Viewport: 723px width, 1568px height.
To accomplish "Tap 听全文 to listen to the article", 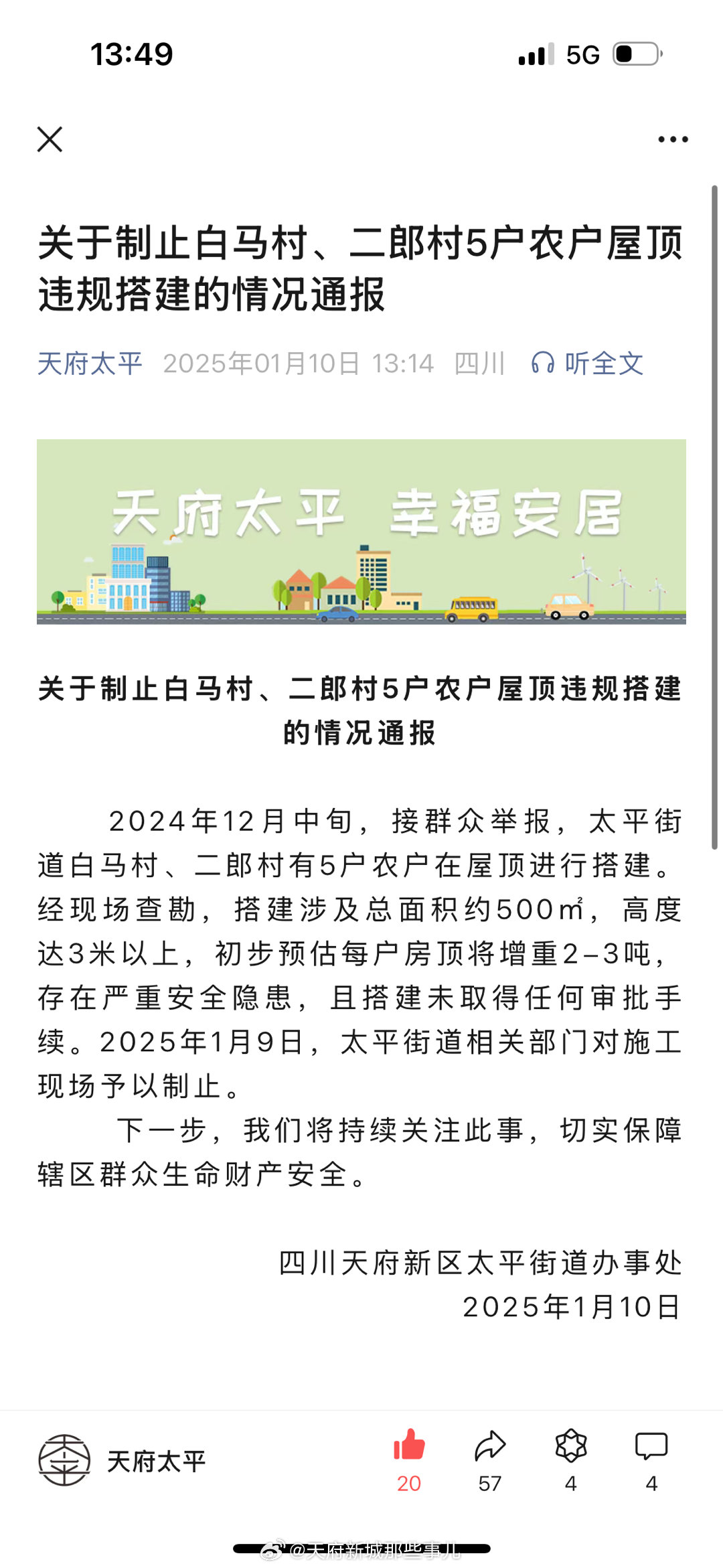I will (587, 364).
